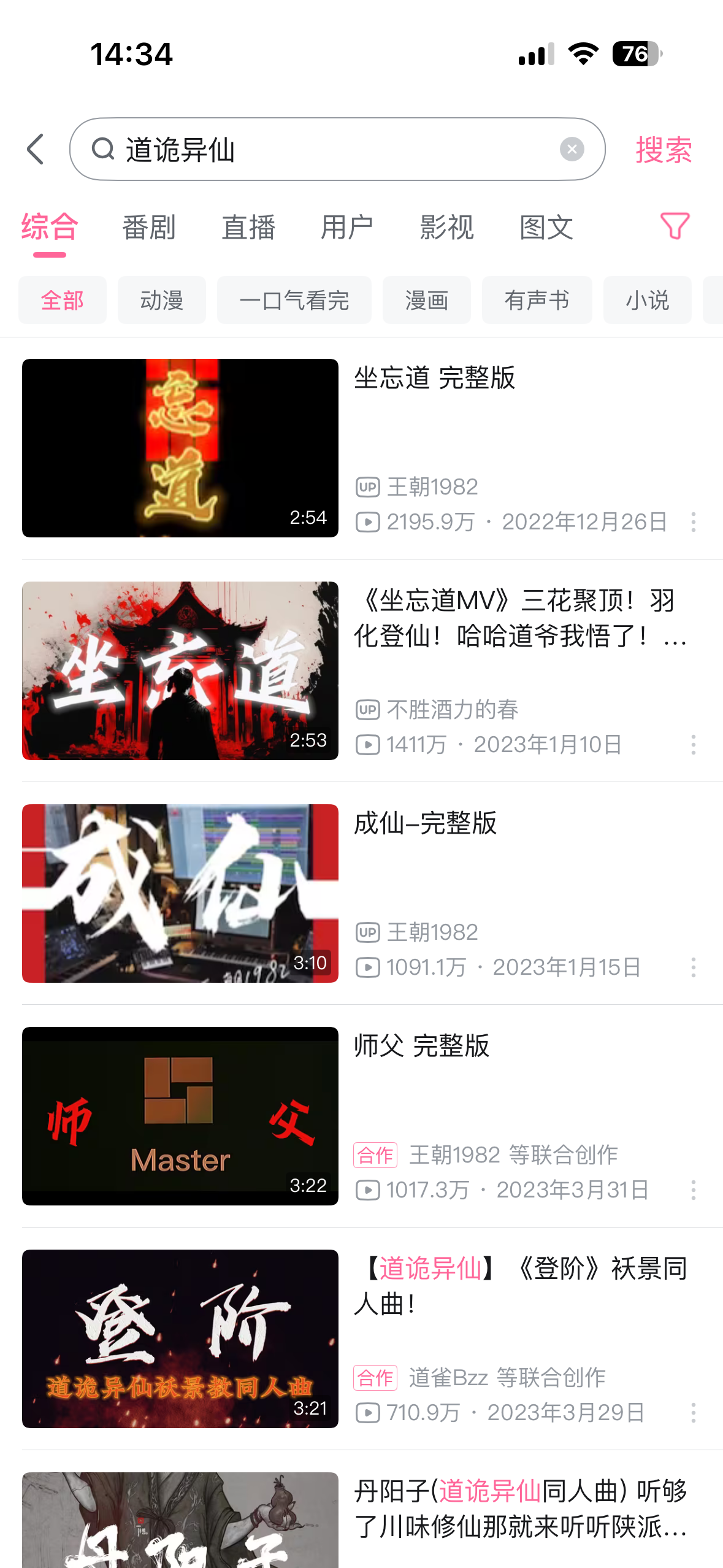
Task: Filter by 小说 chip
Action: click(647, 300)
